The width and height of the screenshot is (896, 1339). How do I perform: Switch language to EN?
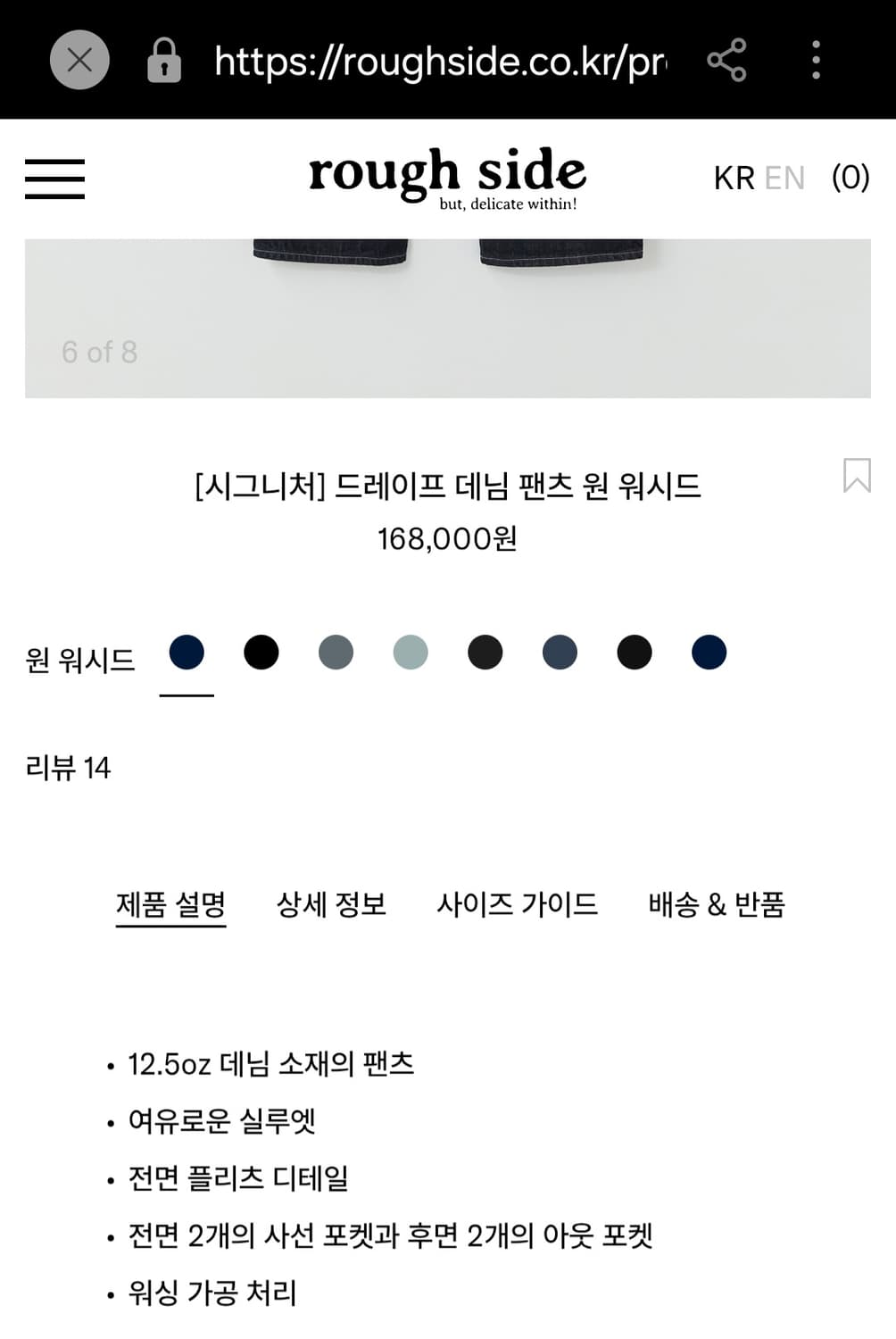784,178
